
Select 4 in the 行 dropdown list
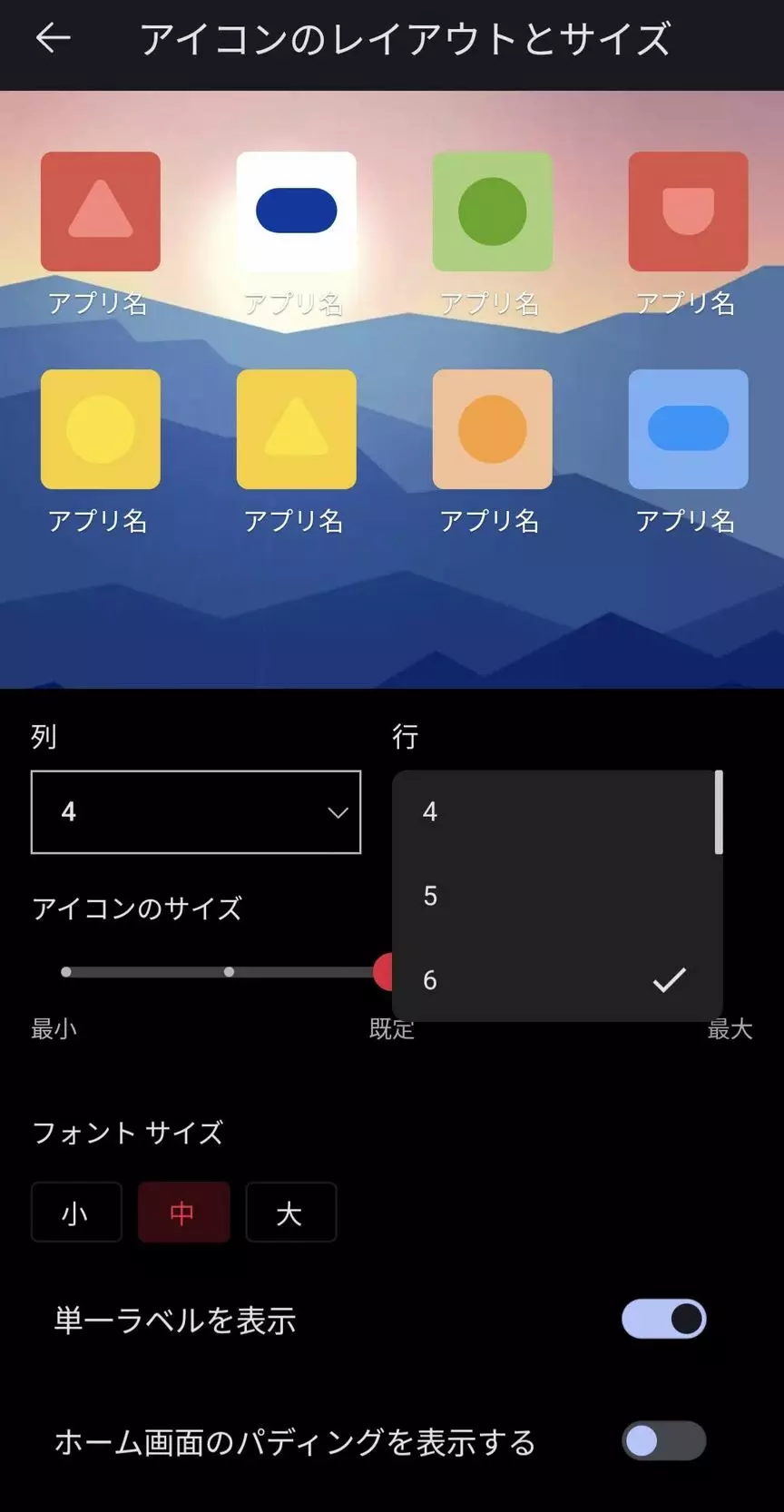pyautogui.click(x=557, y=811)
